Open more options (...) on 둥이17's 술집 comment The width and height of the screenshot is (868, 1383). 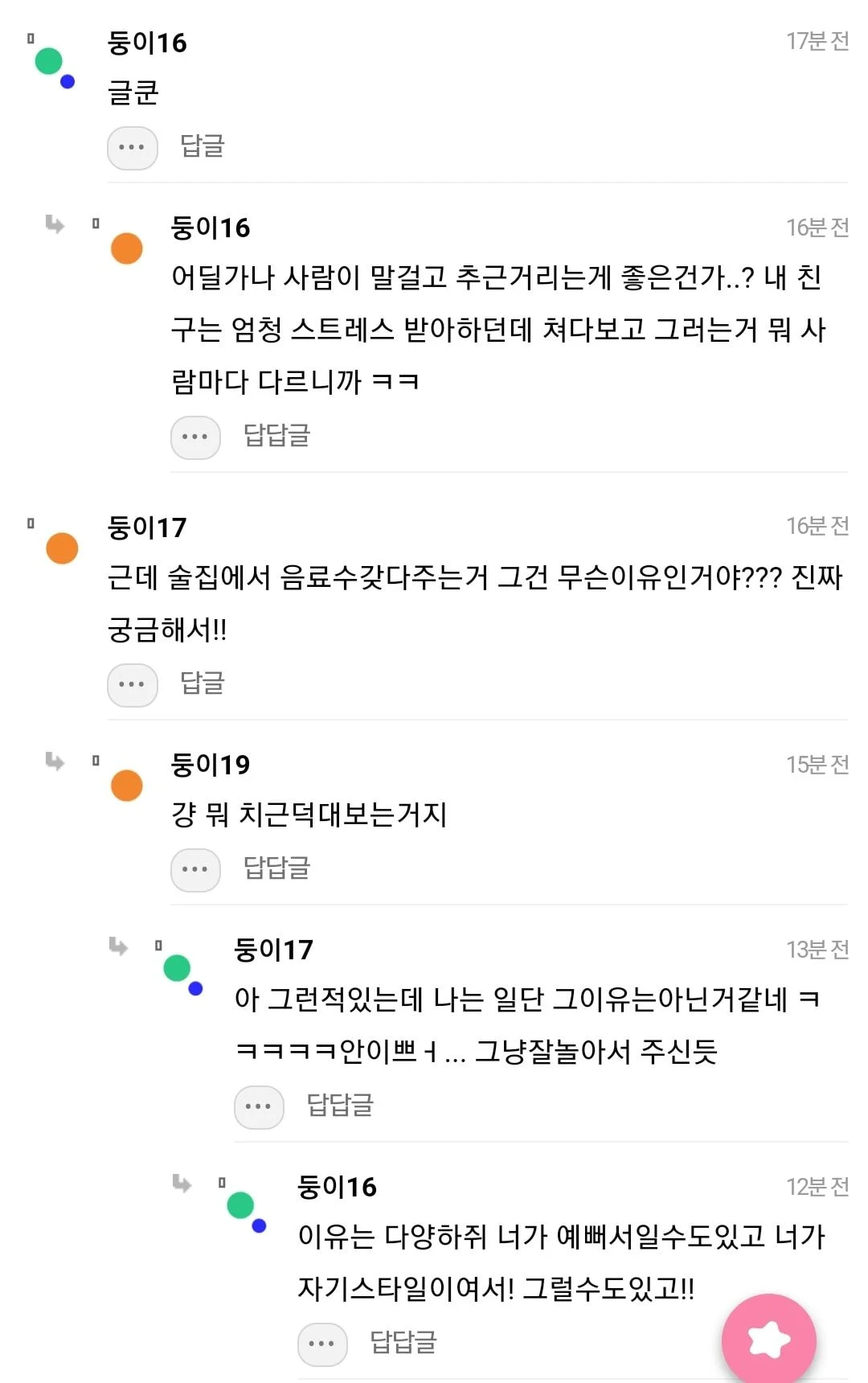(x=132, y=684)
